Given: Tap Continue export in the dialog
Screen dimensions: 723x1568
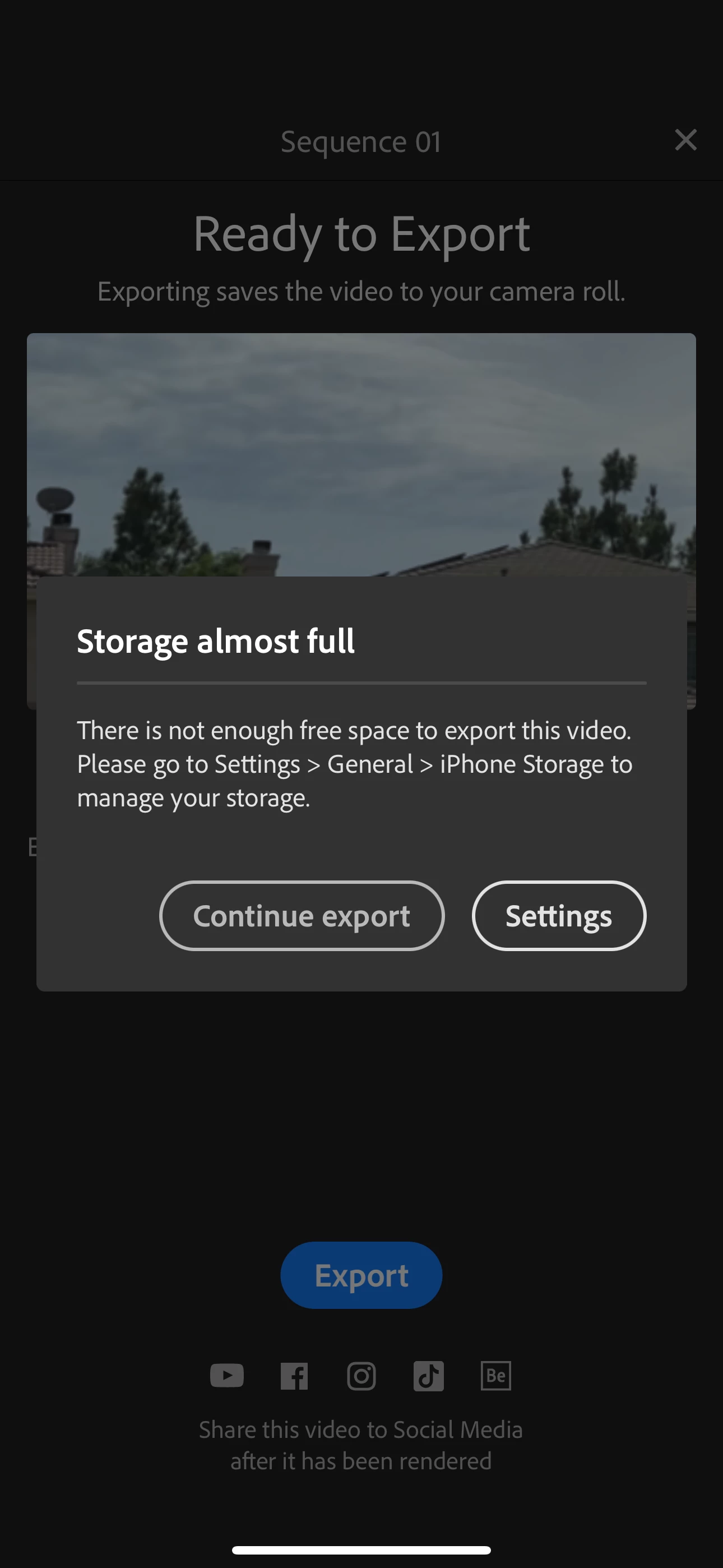Looking at the screenshot, I should [x=302, y=915].
